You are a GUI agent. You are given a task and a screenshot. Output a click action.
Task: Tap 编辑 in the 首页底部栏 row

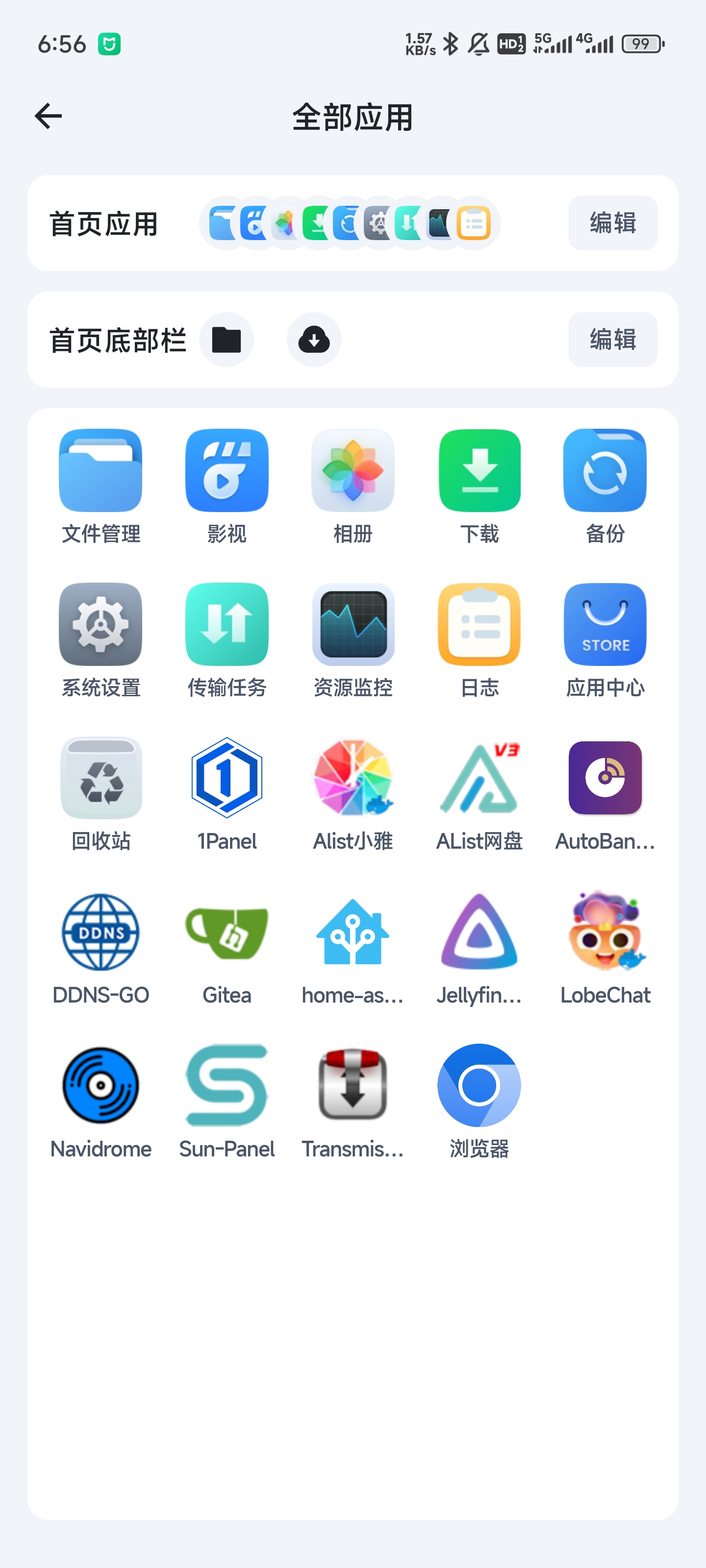[x=612, y=340]
